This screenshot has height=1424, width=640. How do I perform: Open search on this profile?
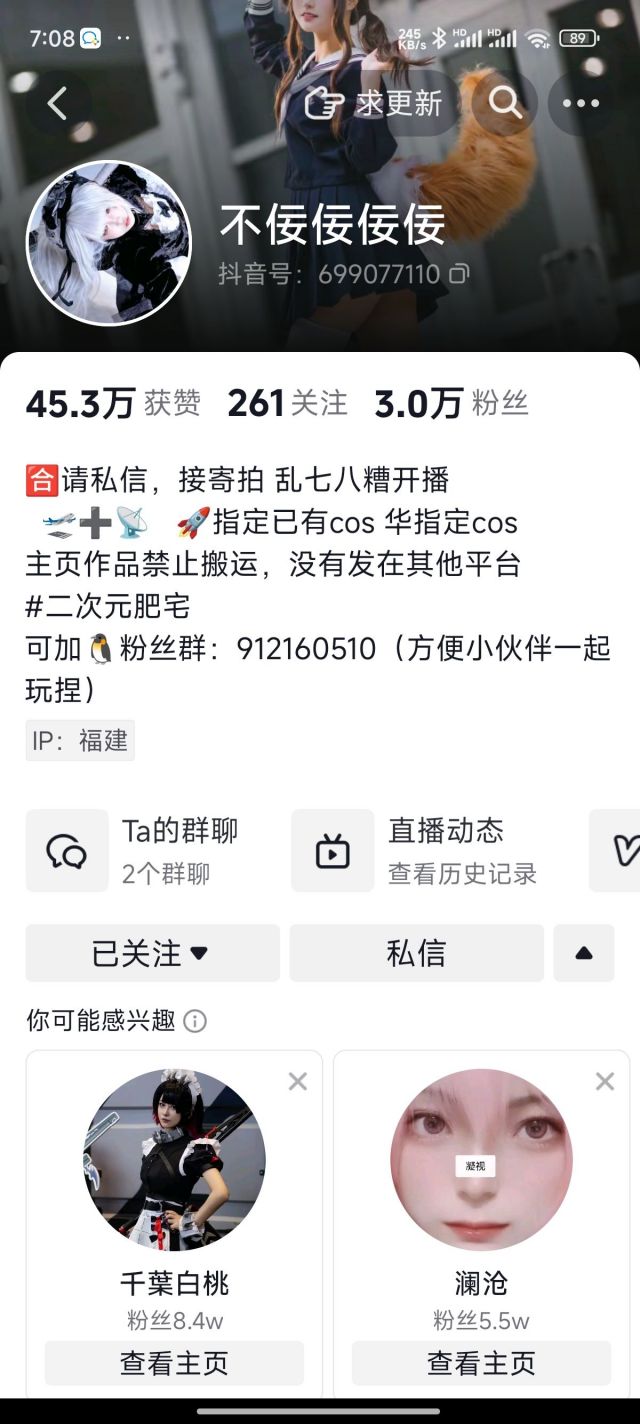click(x=505, y=104)
